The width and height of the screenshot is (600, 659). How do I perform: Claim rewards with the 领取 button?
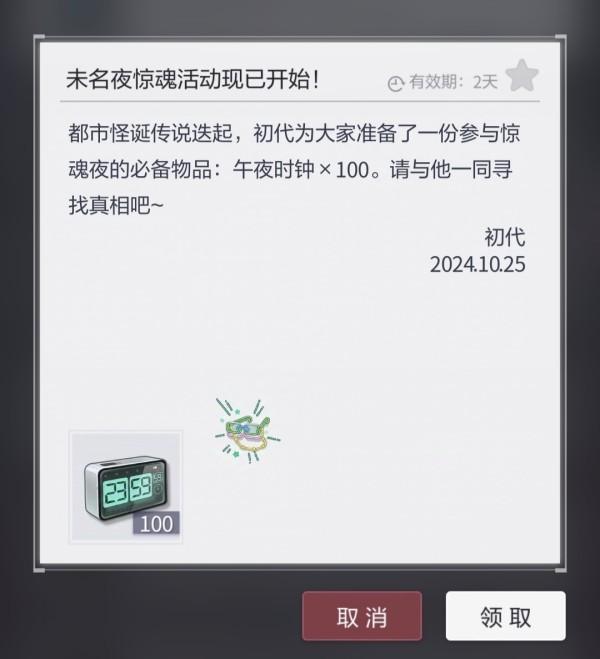pos(505,616)
